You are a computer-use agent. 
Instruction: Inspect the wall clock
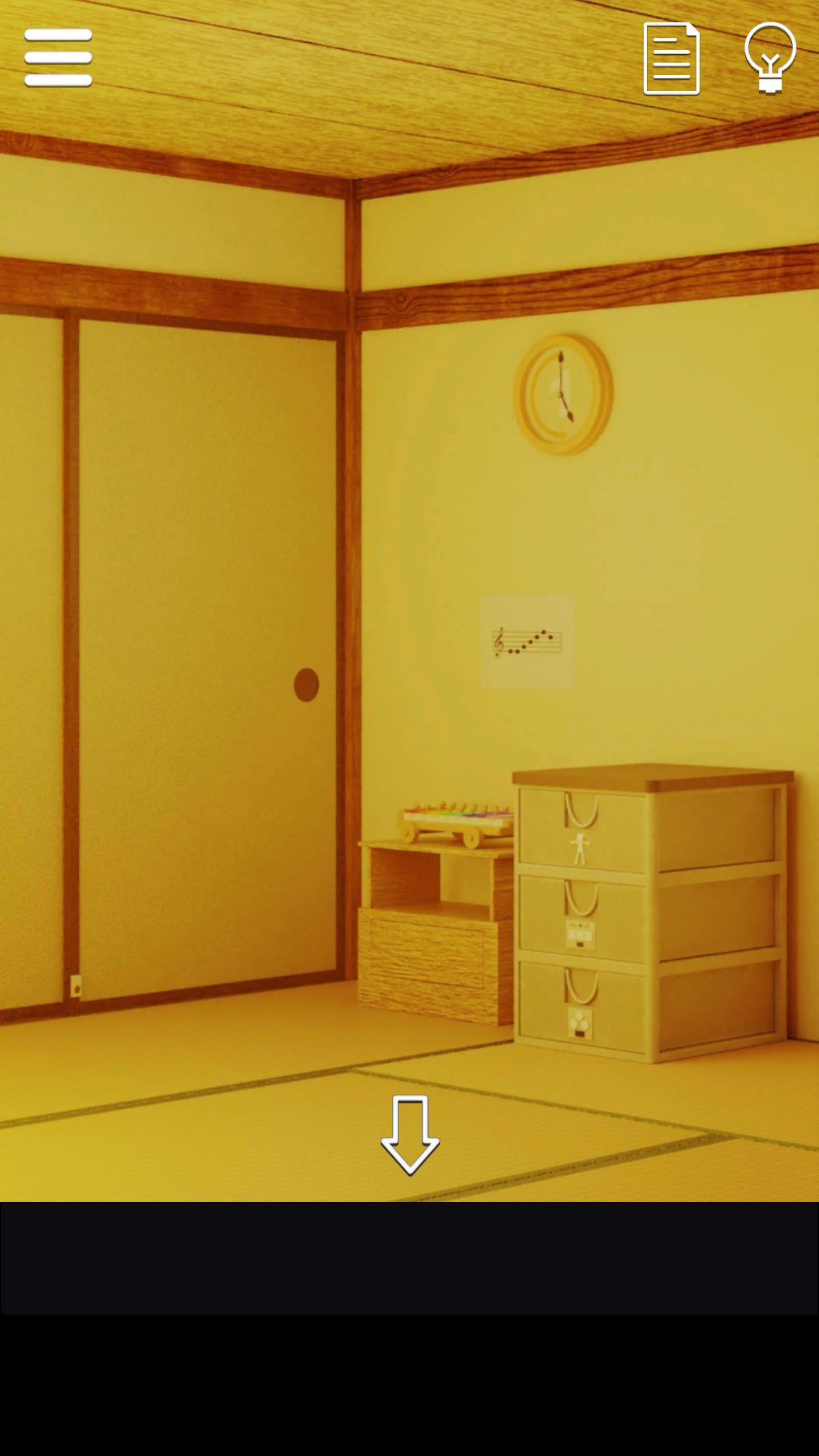pyautogui.click(x=563, y=394)
